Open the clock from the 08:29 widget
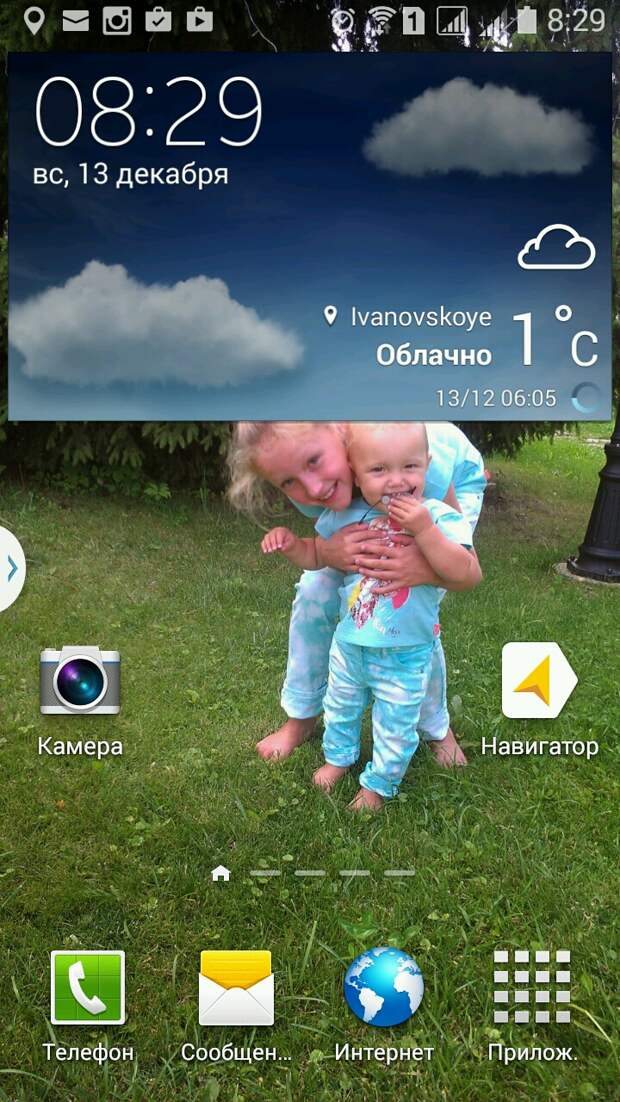Viewport: 620px width, 1102px height. pyautogui.click(x=149, y=112)
